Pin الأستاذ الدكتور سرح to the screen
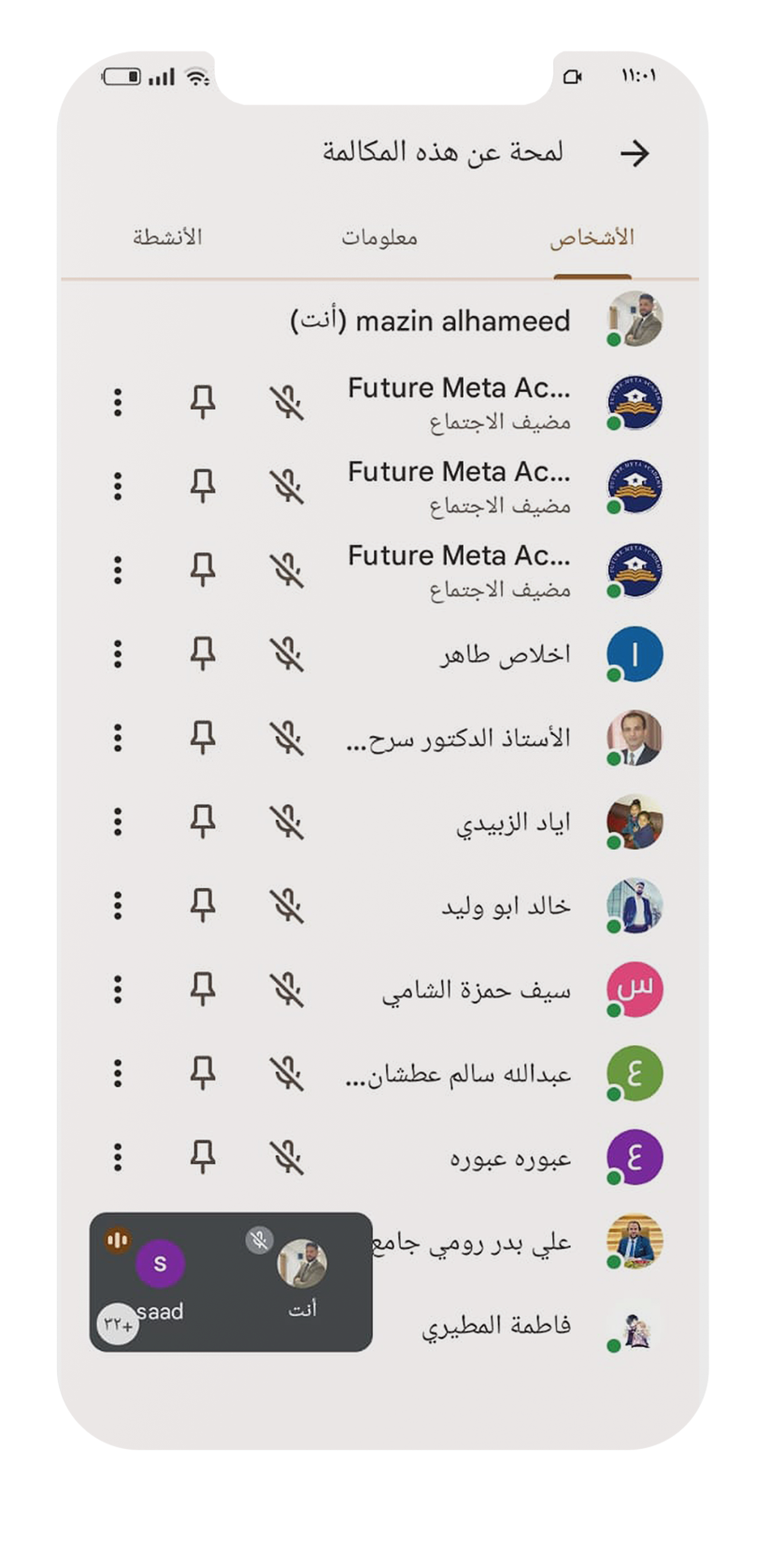 203,739
